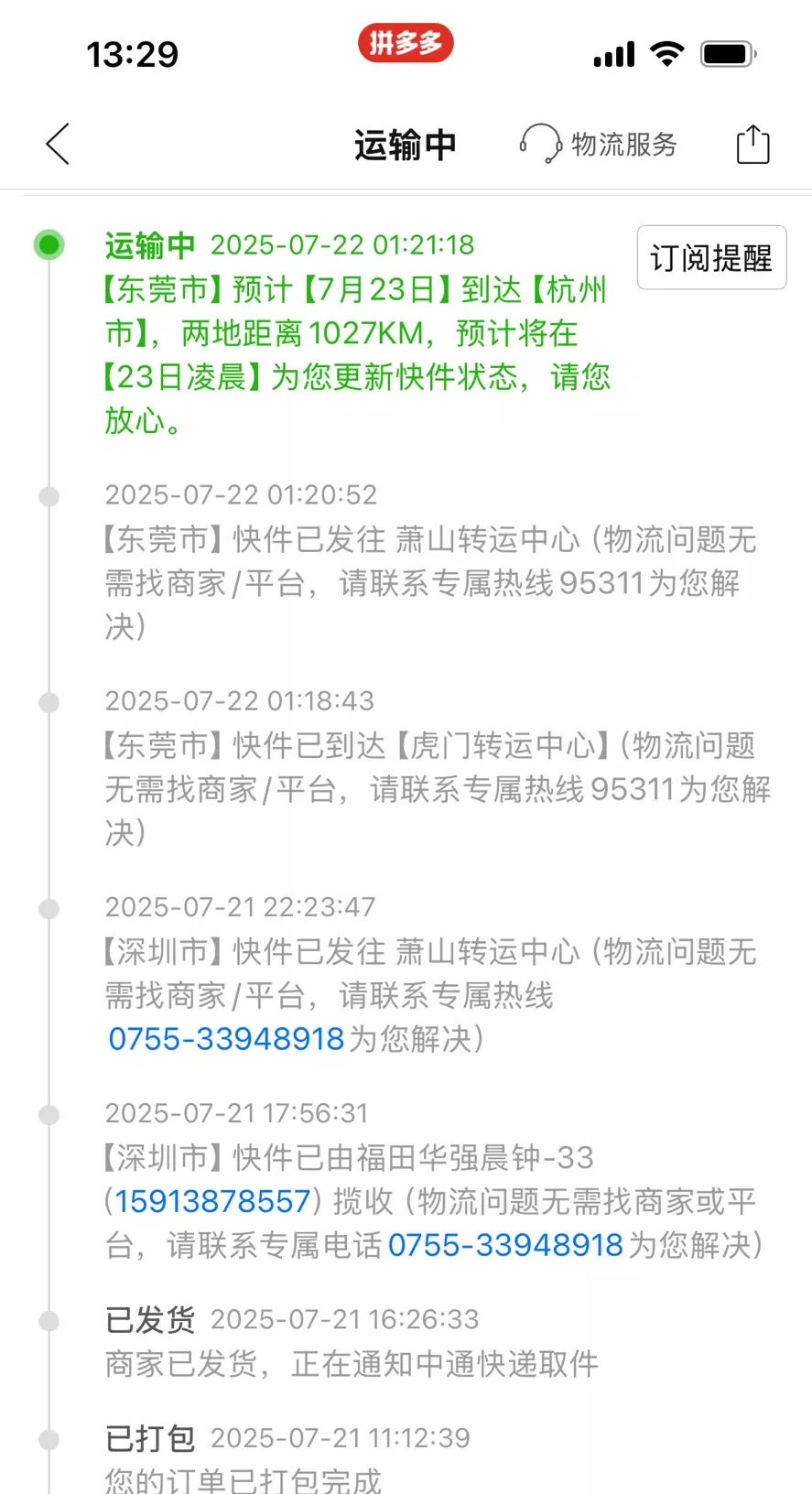The image size is (812, 1494).
Task: Tap the share icon in top right
Action: coord(751,144)
